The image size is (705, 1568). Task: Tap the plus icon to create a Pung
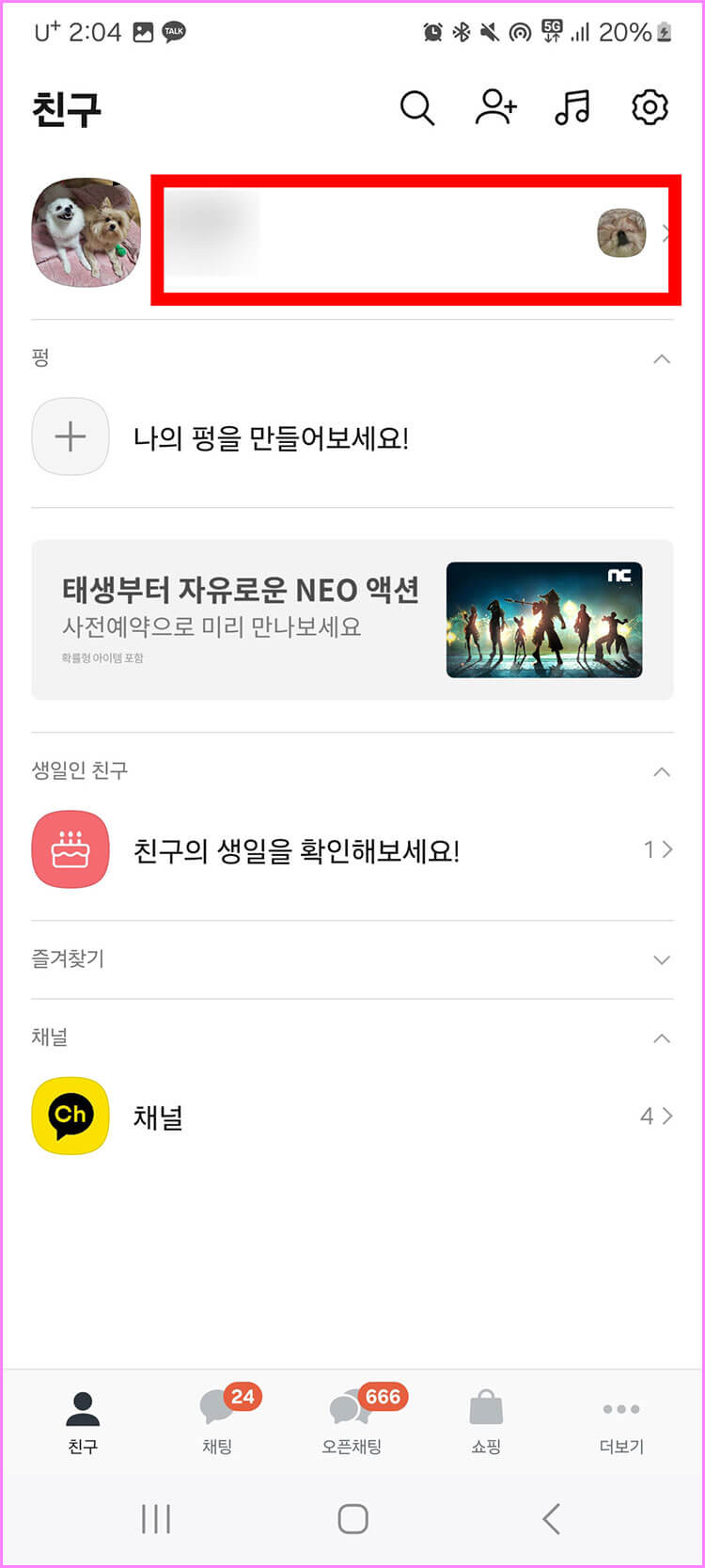[70, 436]
